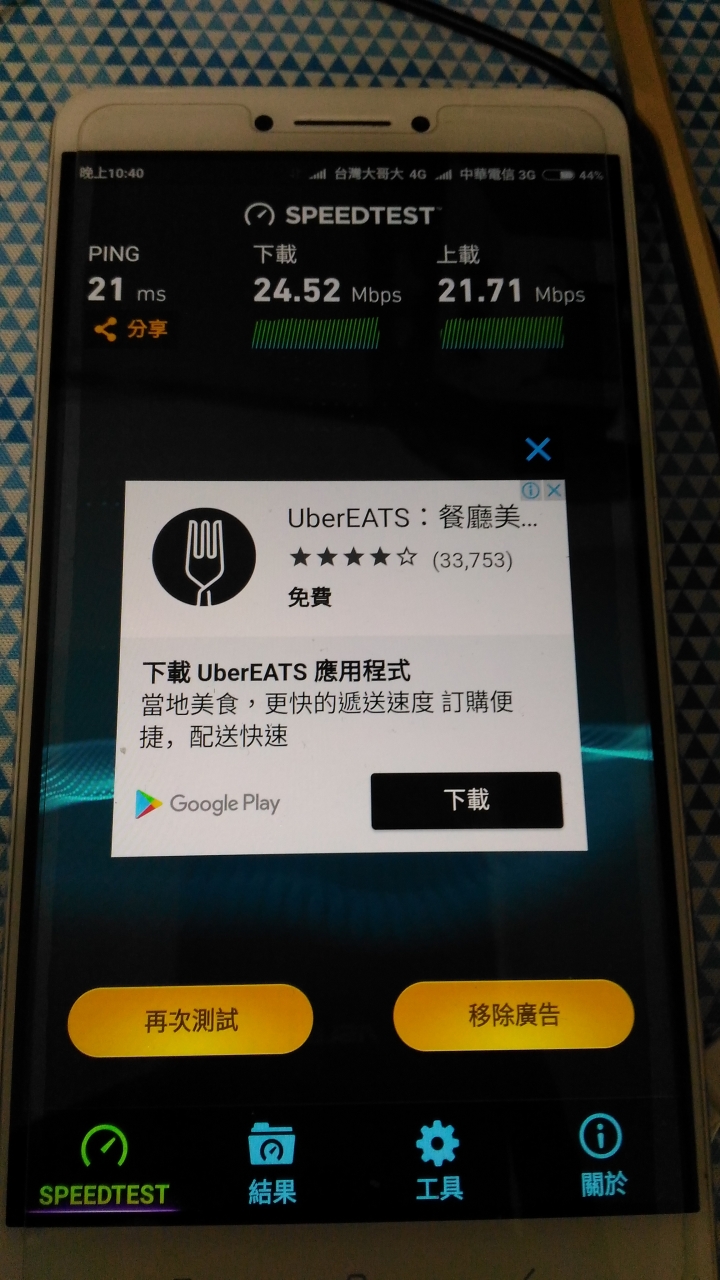720x1280 pixels.
Task: Tap 移除廣告 to remove ads
Action: click(x=513, y=1015)
